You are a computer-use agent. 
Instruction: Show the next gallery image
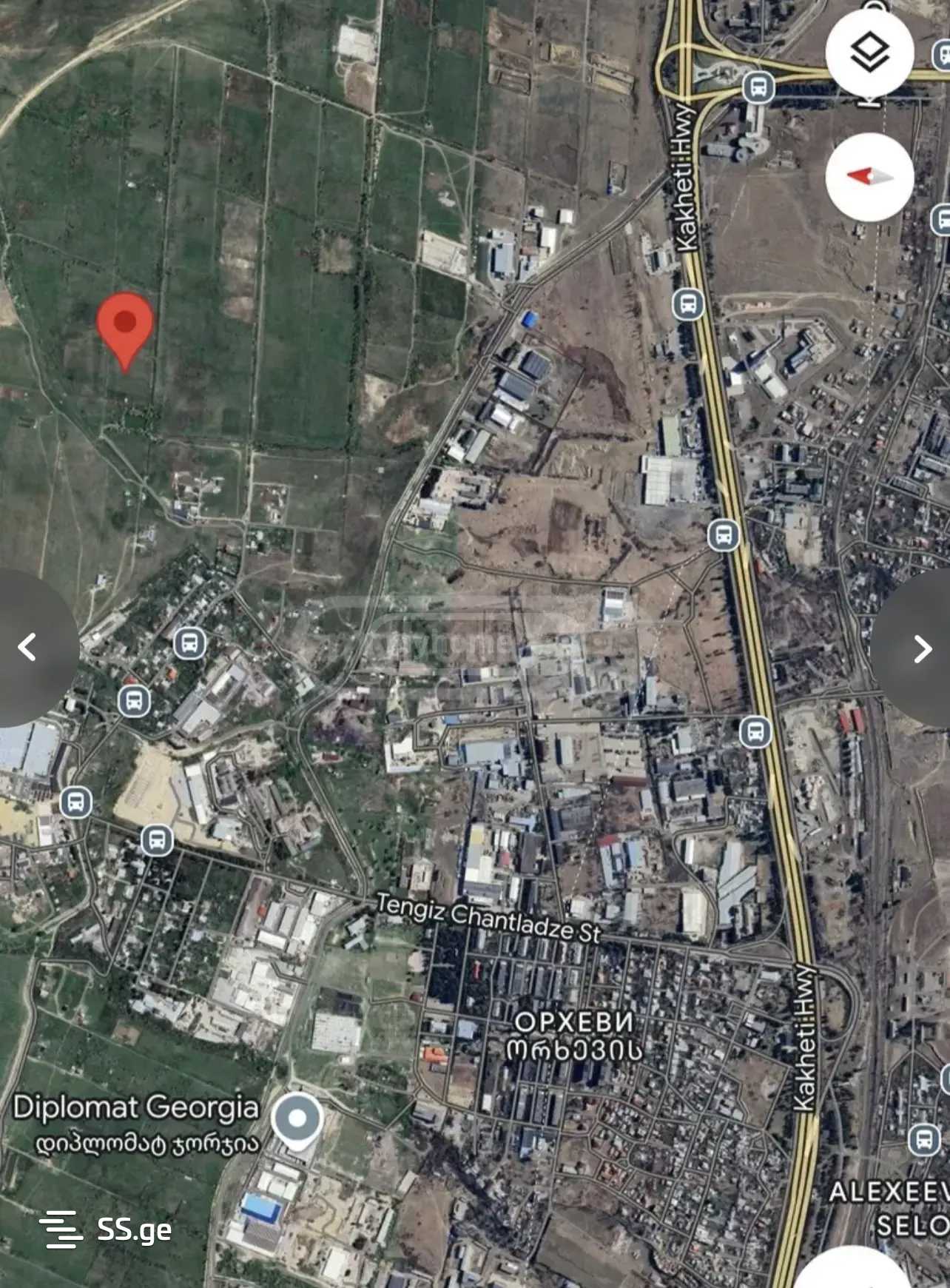[x=921, y=648]
